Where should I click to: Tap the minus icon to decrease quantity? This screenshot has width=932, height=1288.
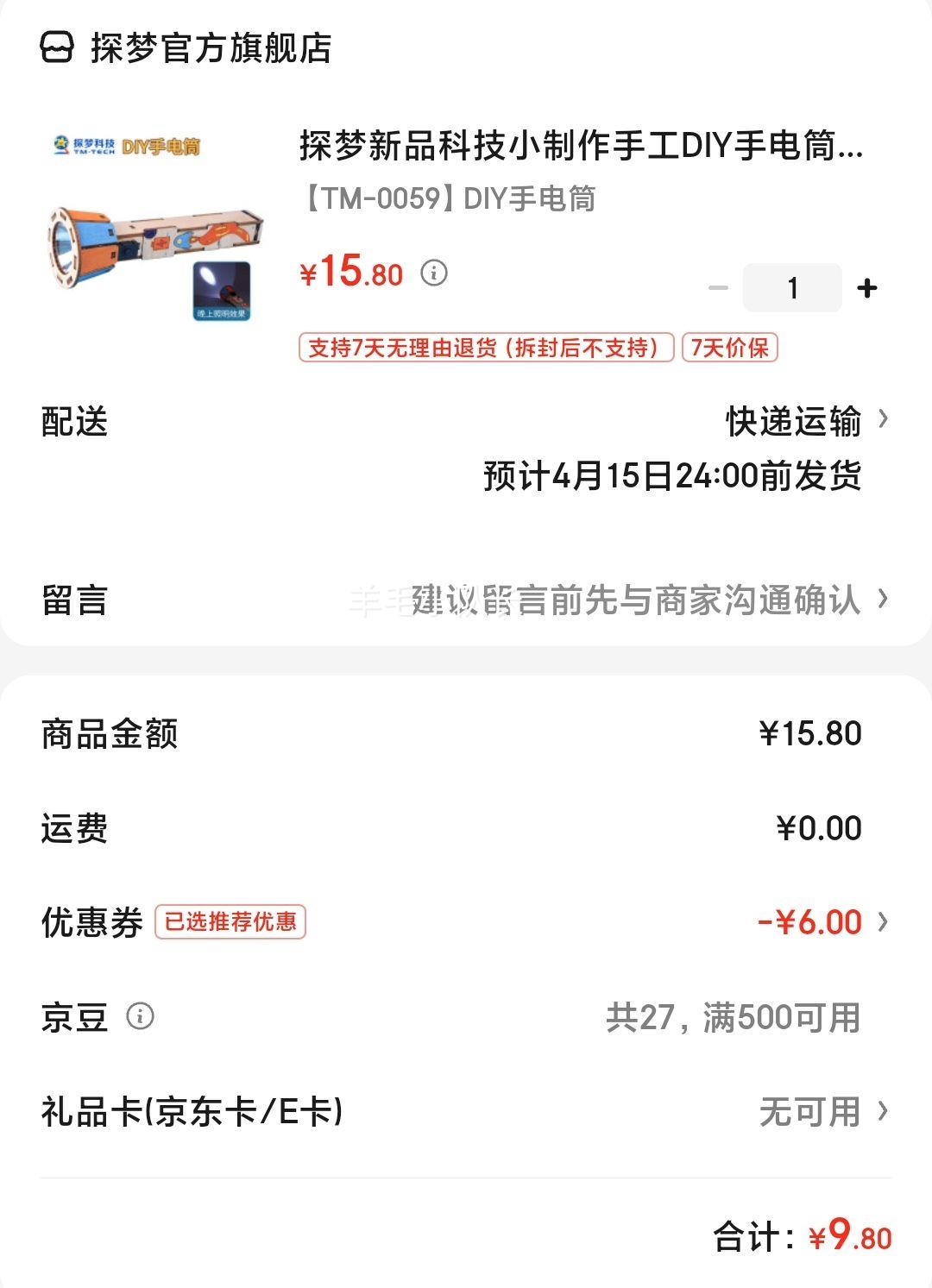point(719,287)
